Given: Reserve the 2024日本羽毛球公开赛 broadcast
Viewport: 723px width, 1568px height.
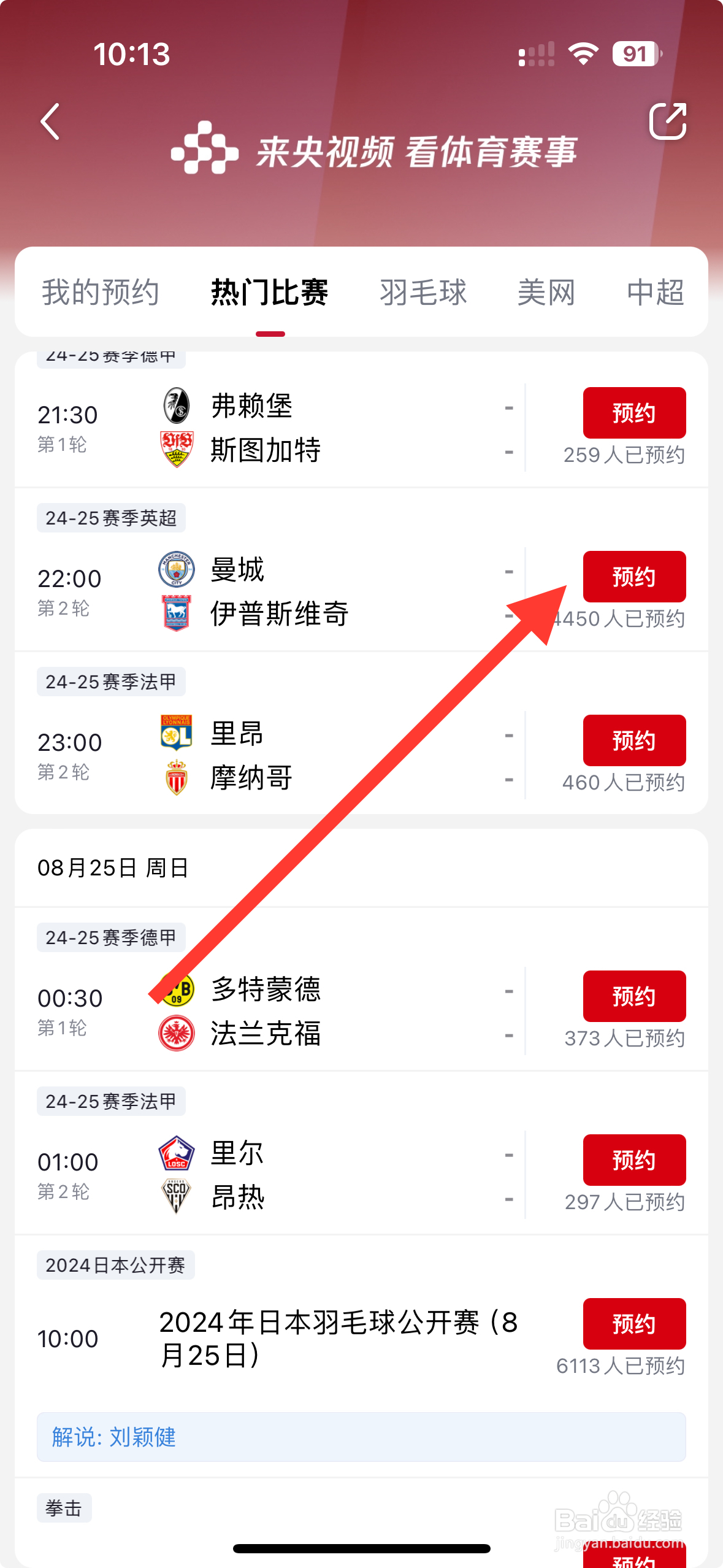Looking at the screenshot, I should (x=634, y=1324).
